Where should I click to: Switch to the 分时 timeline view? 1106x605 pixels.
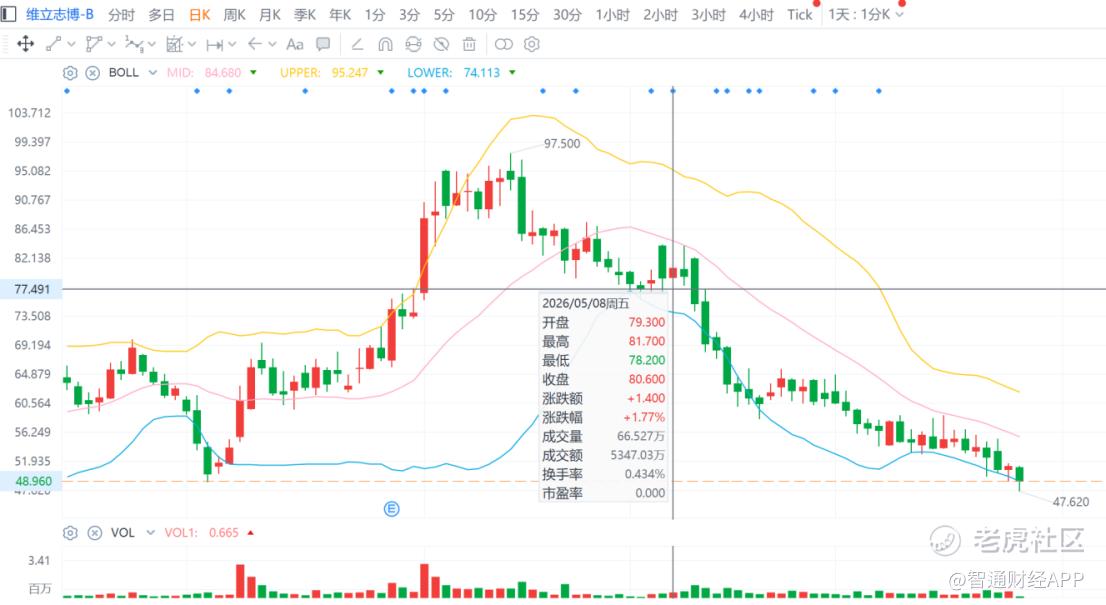pos(121,15)
